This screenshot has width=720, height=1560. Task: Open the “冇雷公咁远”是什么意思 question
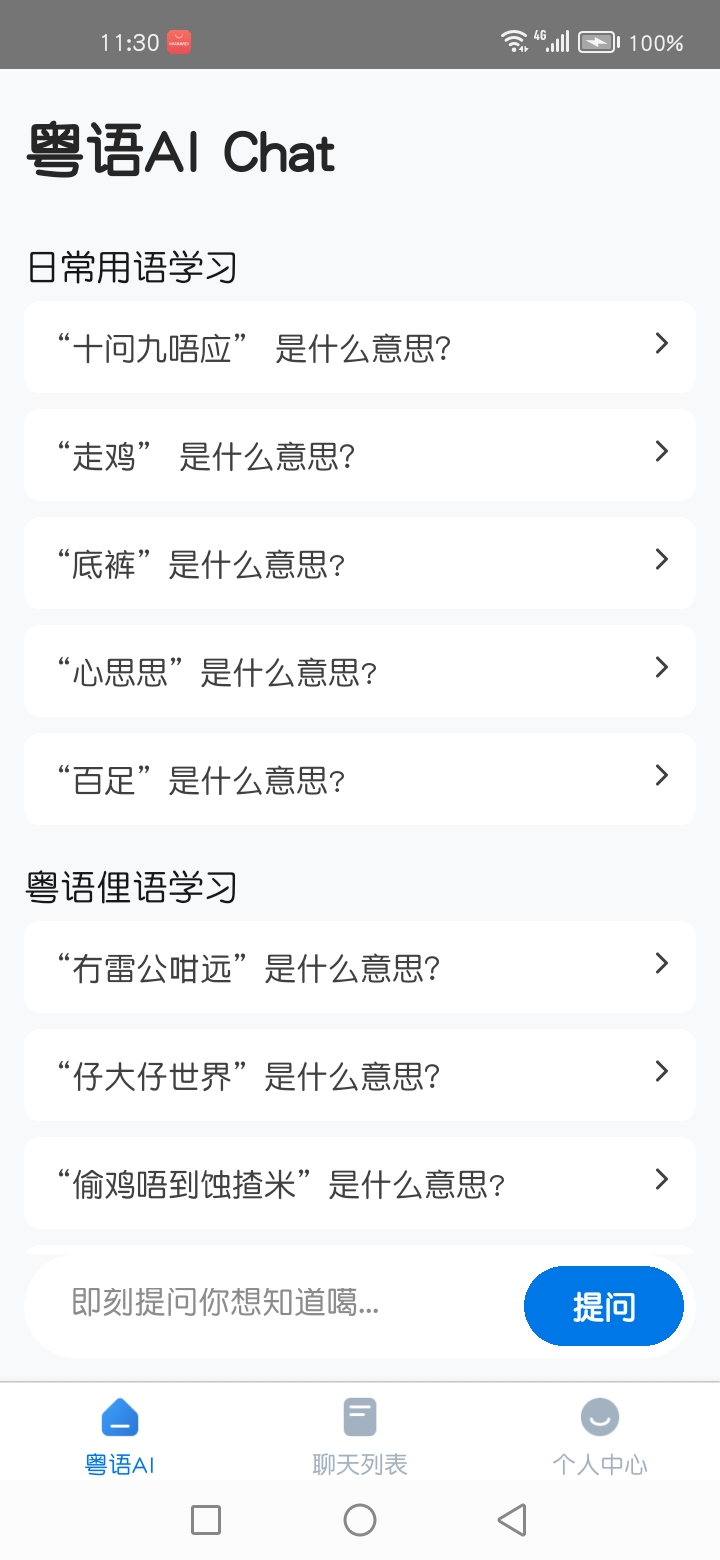pyautogui.click(x=359, y=967)
